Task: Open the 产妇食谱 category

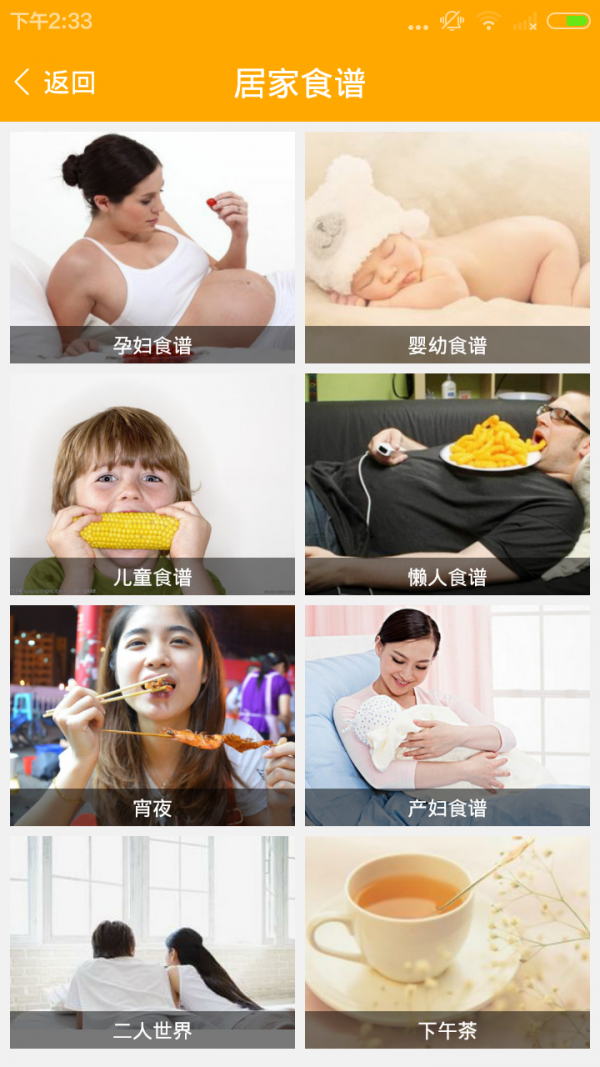Action: [x=447, y=715]
